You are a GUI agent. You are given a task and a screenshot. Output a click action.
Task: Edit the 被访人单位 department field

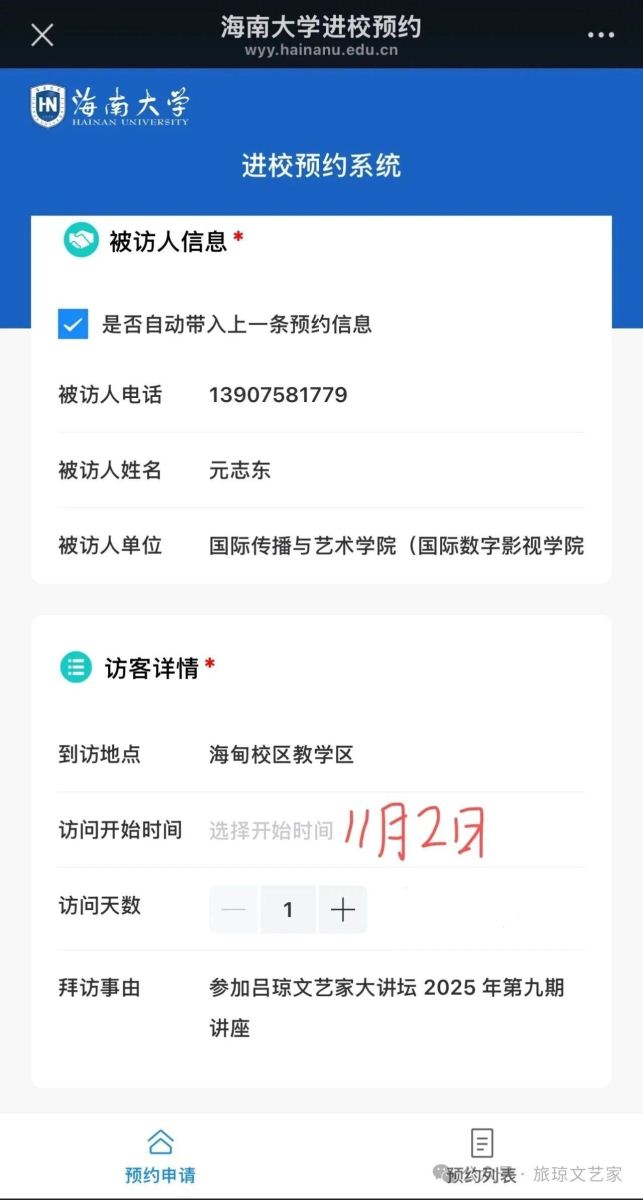click(x=396, y=546)
